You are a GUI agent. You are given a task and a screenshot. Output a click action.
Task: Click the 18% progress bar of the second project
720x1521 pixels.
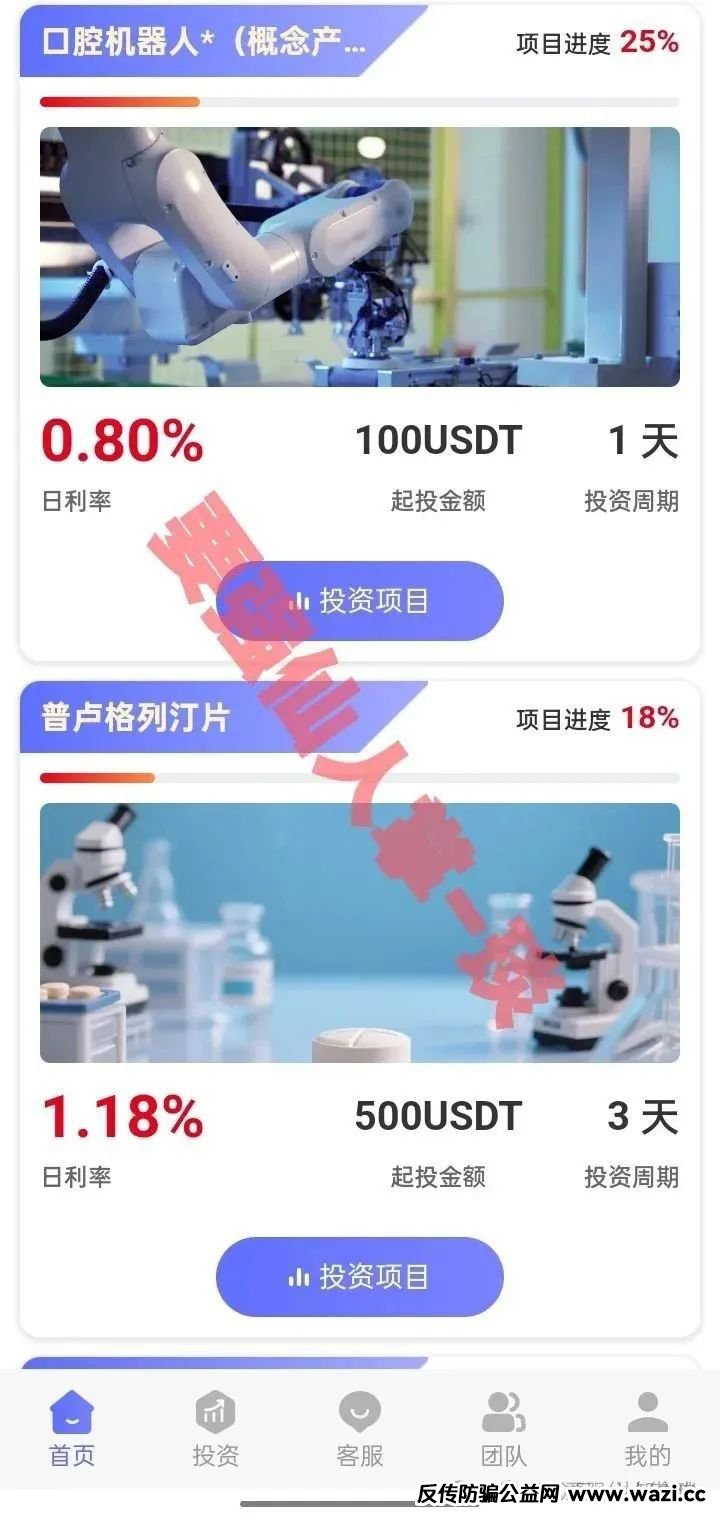point(360,777)
